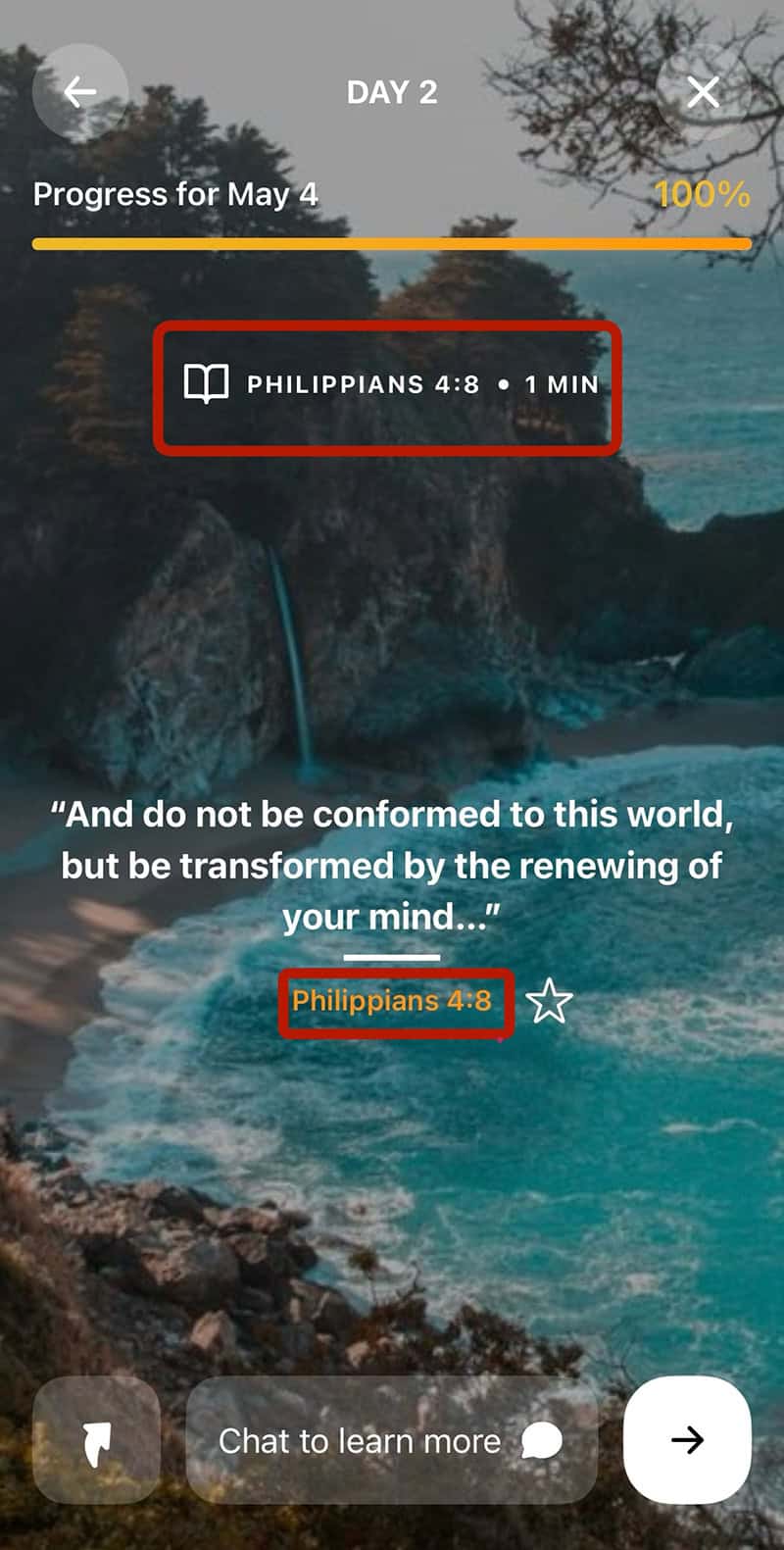Tap the orange Philippians 4:8 verse link
Image resolution: width=784 pixels, height=1550 pixels.
click(x=391, y=1001)
